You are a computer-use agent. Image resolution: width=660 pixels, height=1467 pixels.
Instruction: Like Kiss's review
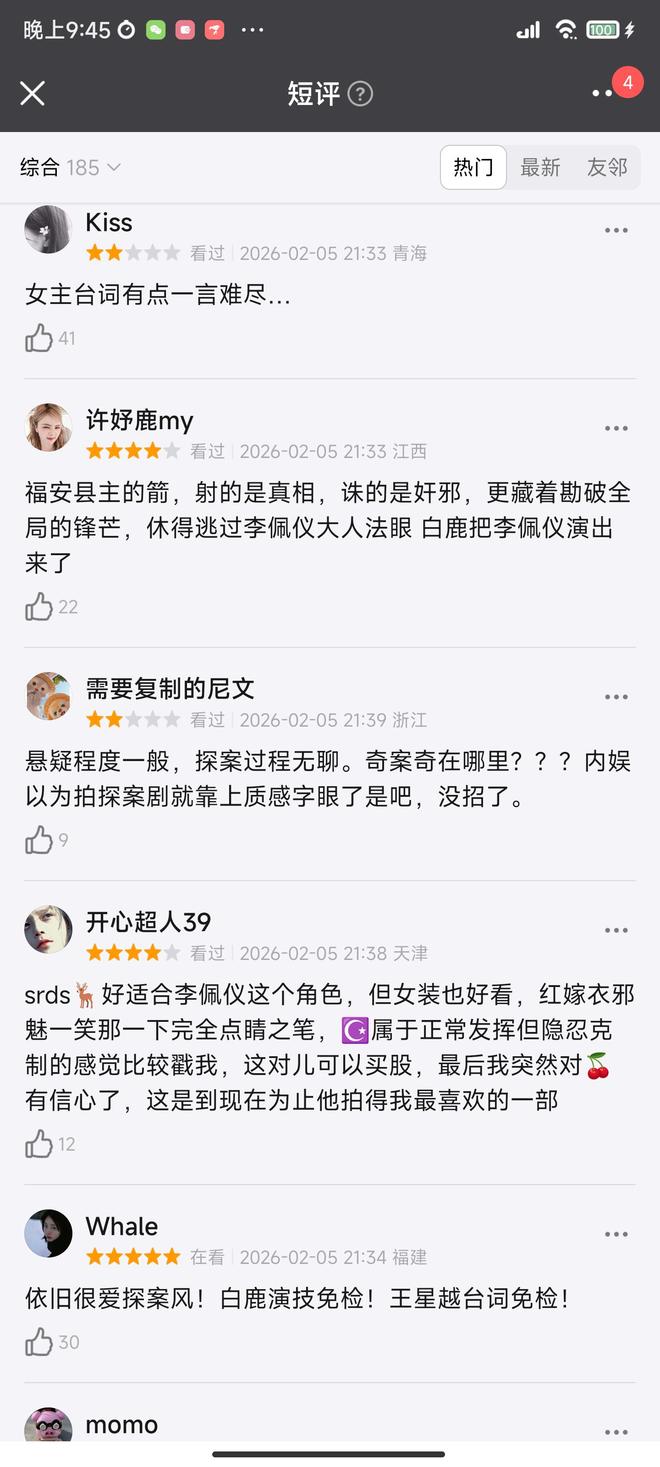click(40, 338)
